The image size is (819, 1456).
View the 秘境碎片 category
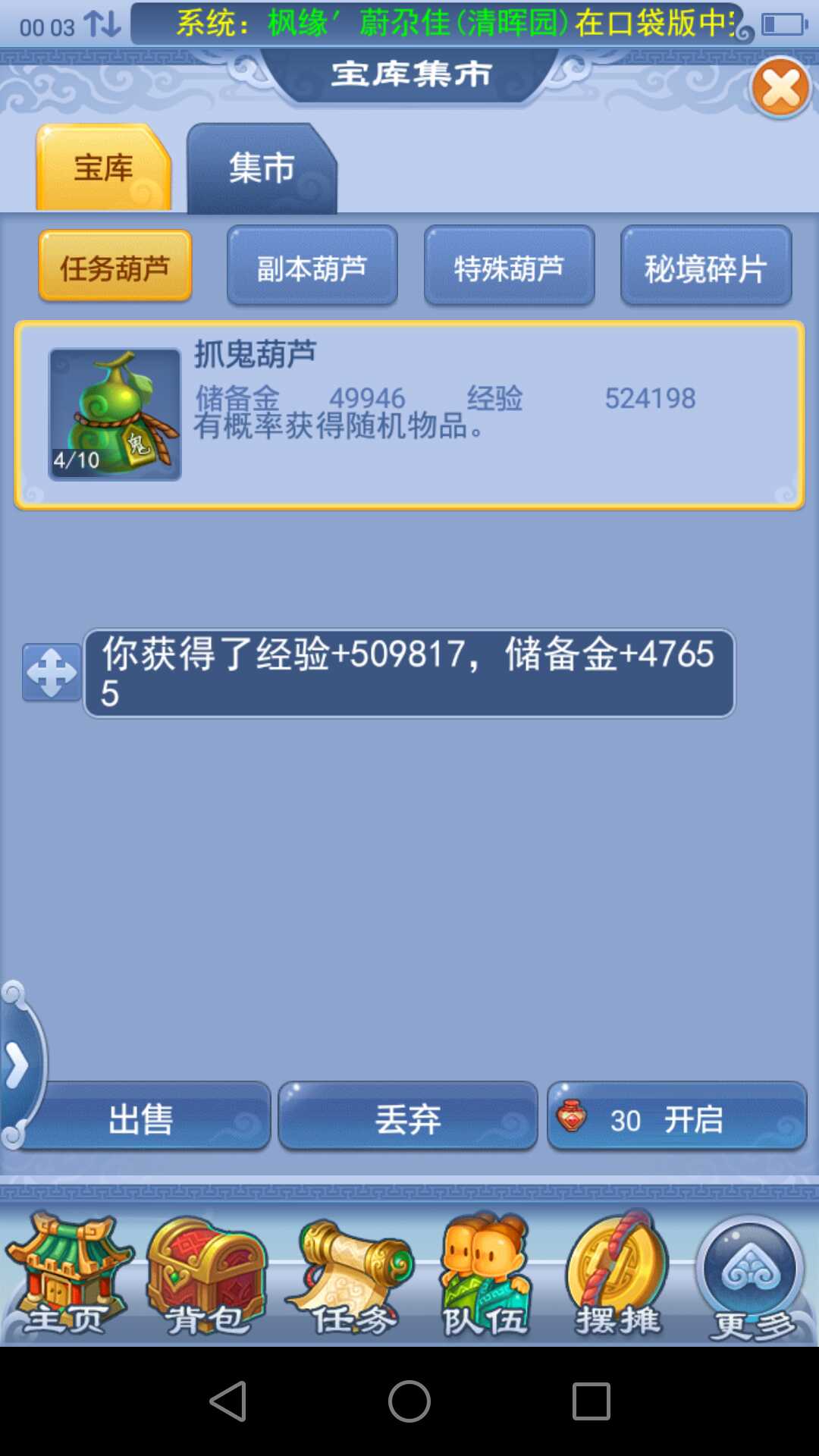coord(705,267)
